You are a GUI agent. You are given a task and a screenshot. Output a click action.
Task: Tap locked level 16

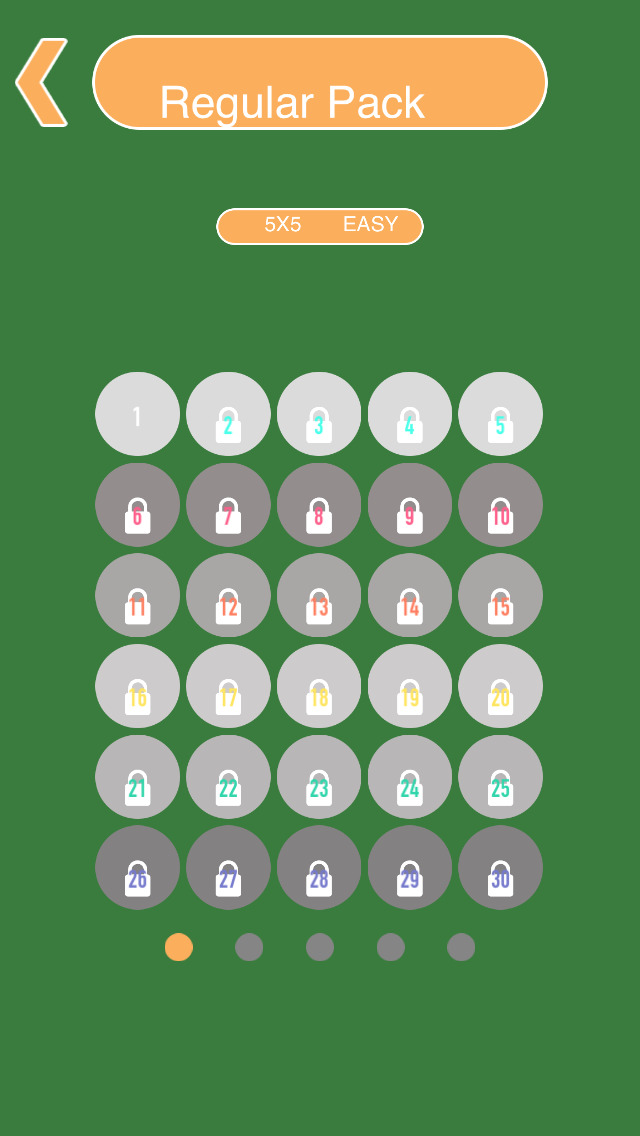(137, 686)
